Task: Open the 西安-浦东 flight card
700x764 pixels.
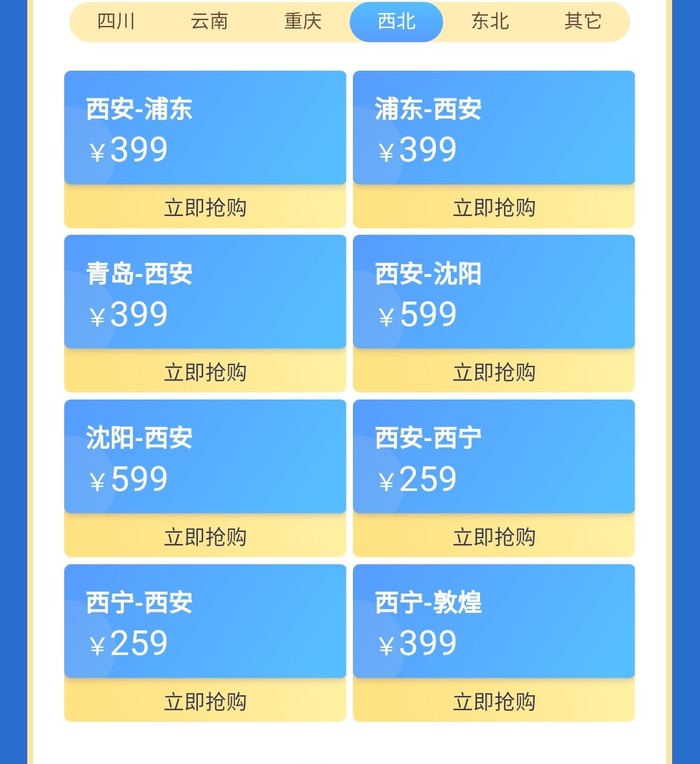Action: tap(205, 128)
